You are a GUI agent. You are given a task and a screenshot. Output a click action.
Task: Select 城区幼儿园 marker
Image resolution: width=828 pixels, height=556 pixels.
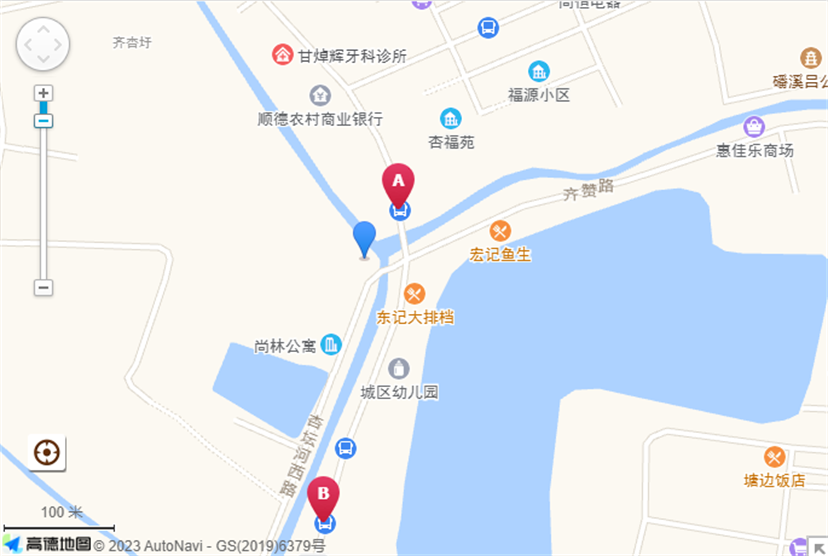coord(399,369)
